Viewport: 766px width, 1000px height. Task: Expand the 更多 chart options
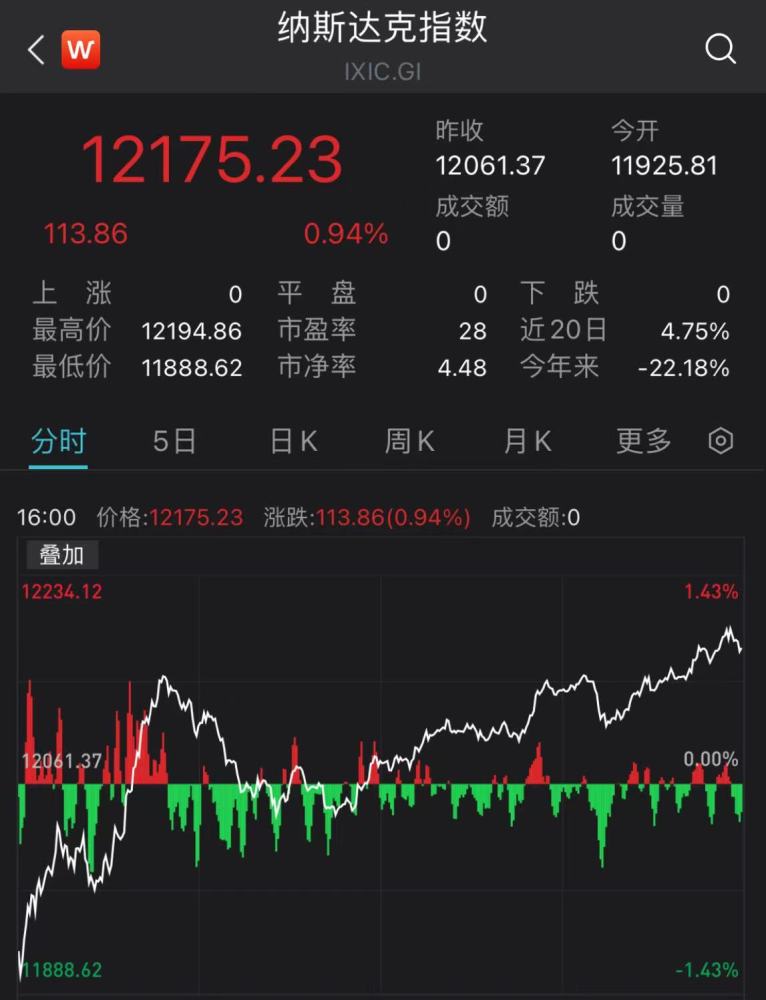click(644, 441)
